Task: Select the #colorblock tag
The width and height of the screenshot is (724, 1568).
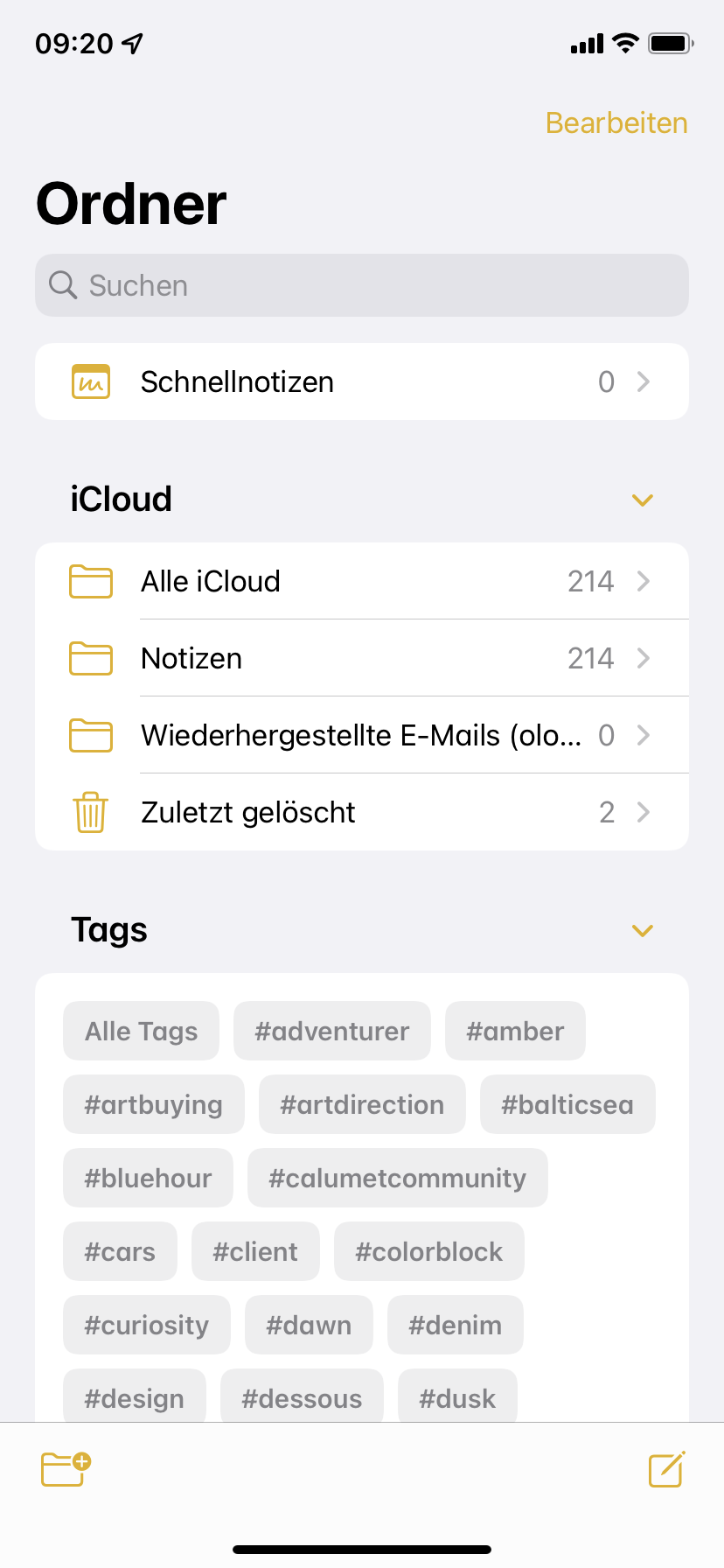Action: pos(428,1251)
